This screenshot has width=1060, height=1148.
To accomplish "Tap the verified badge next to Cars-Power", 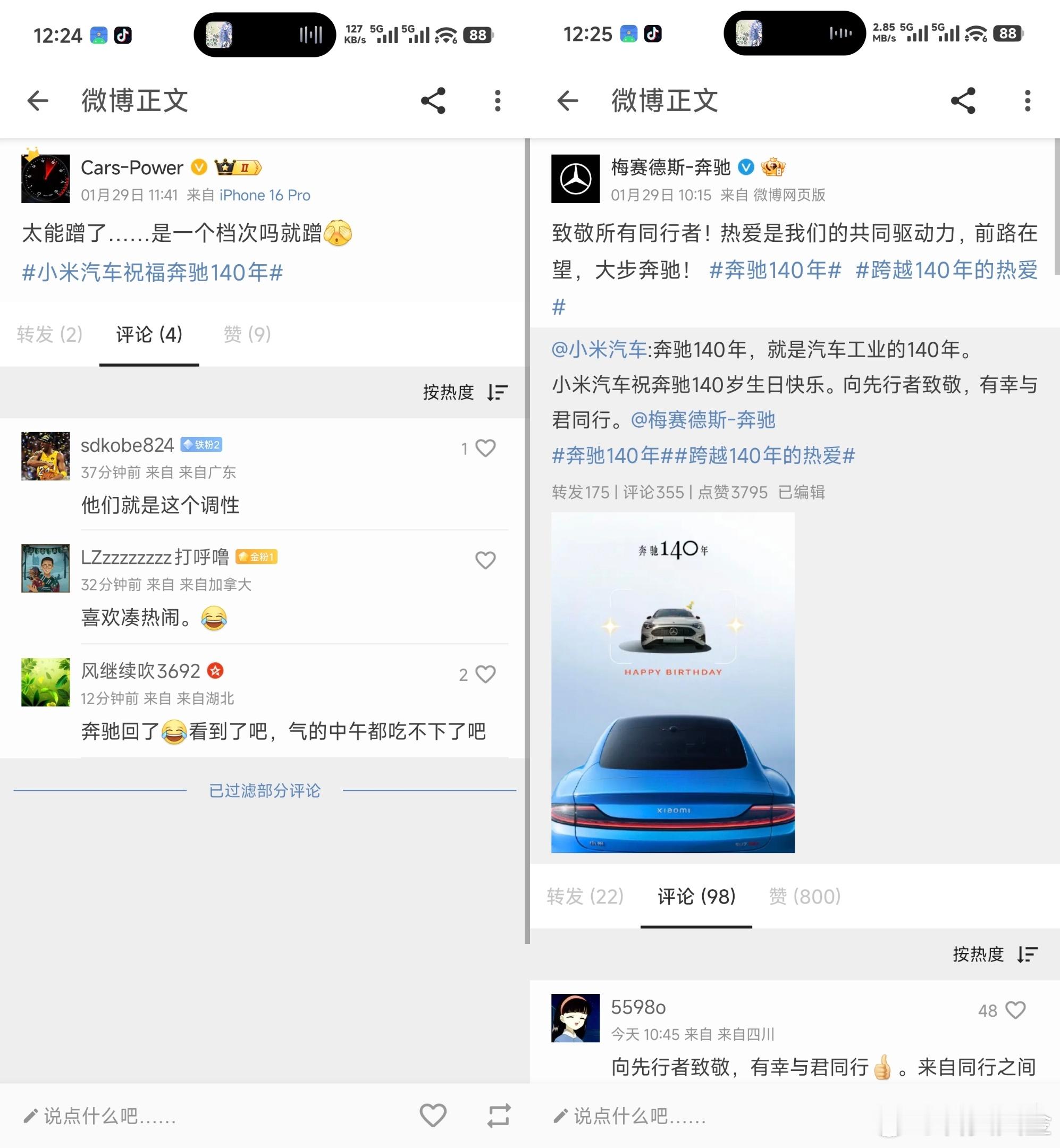I will click(x=199, y=167).
